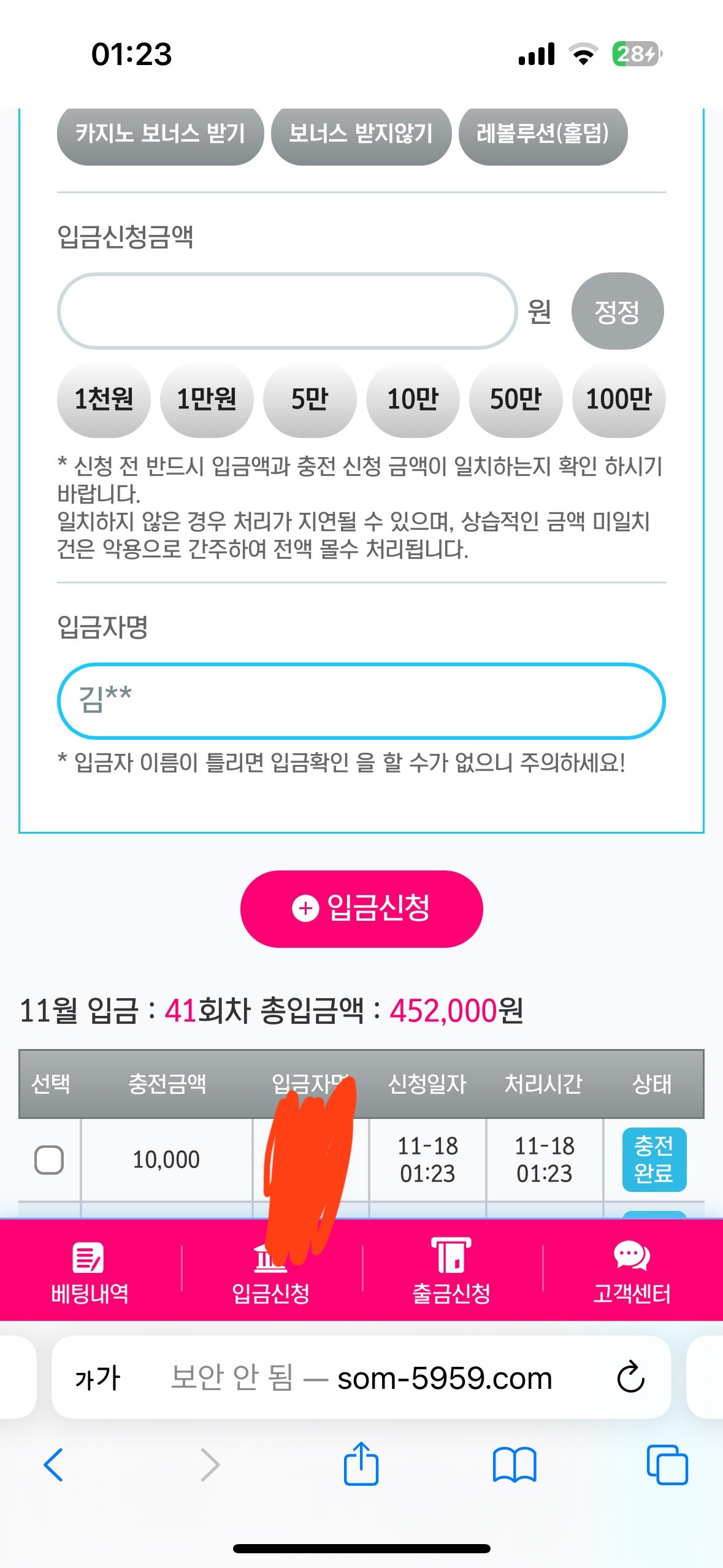The width and height of the screenshot is (723, 1568).
Task: Edit the 입금자명 depositor name field
Action: (x=361, y=701)
